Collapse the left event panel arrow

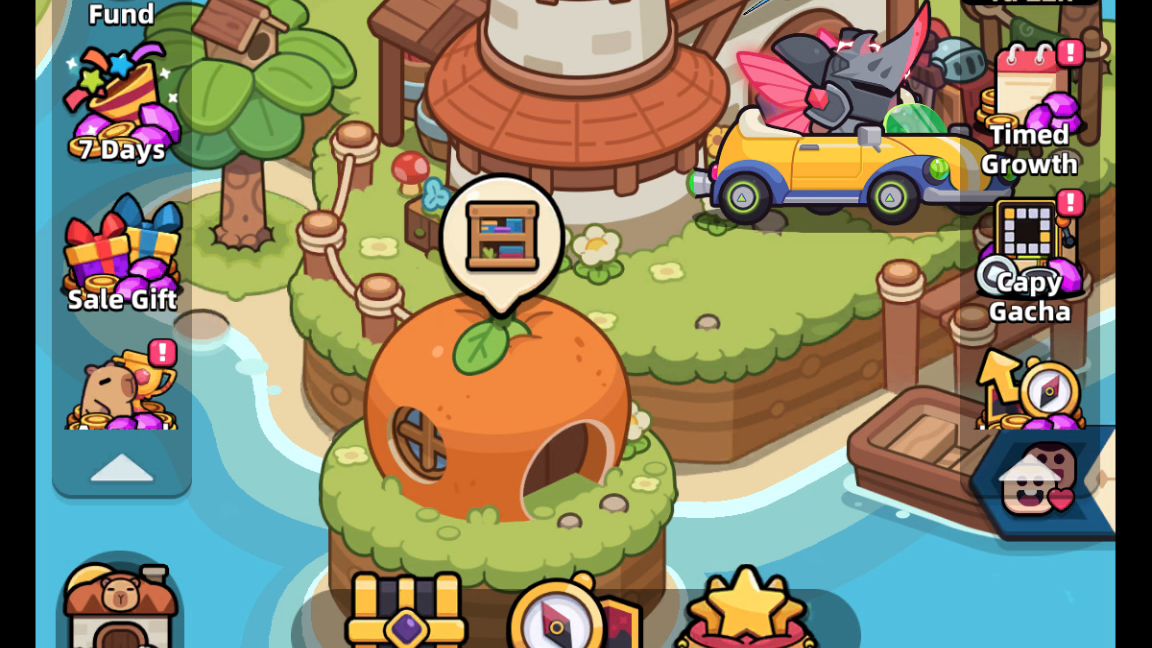(x=121, y=467)
